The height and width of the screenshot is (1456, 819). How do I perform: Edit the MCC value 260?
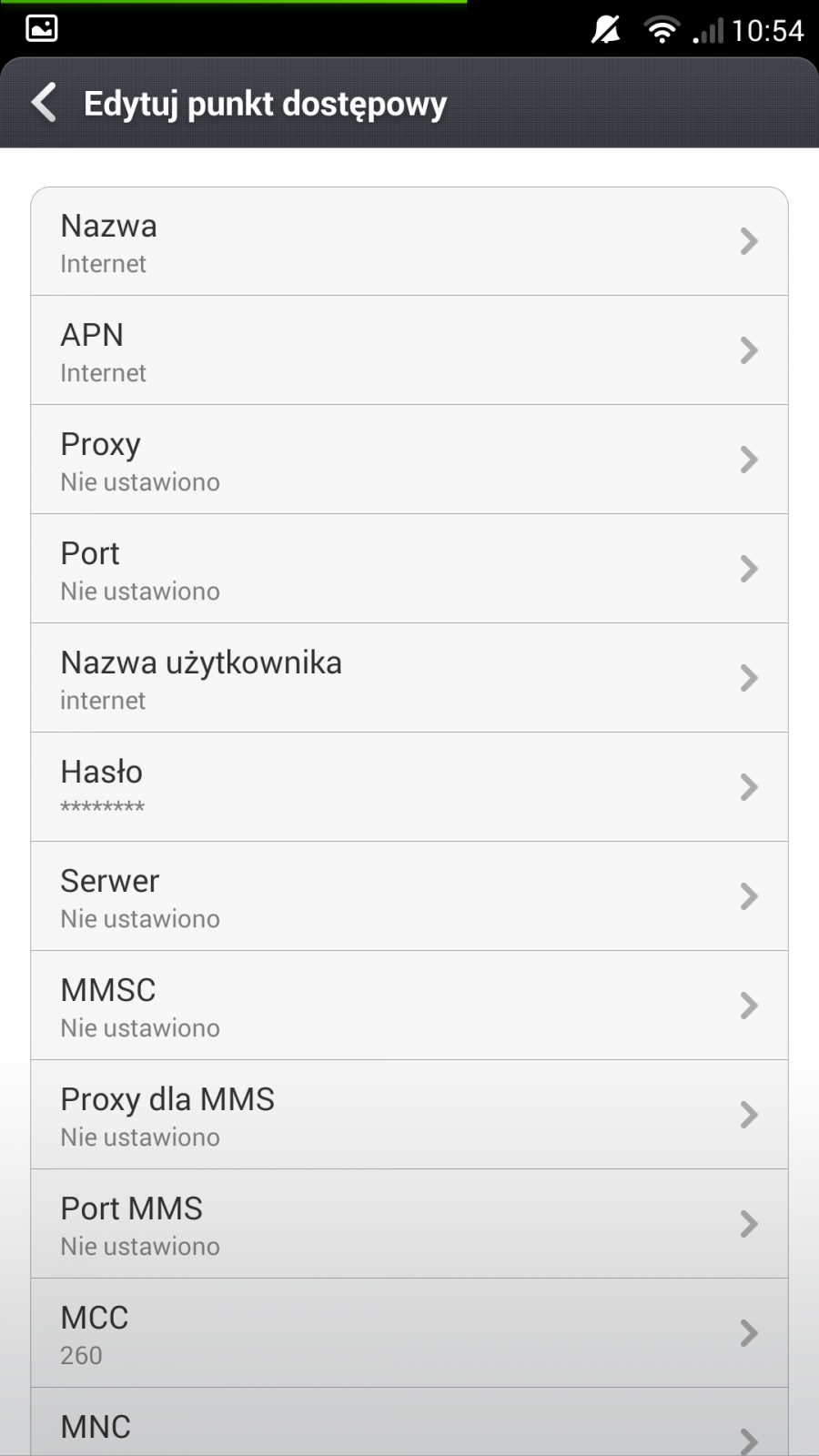409,1334
